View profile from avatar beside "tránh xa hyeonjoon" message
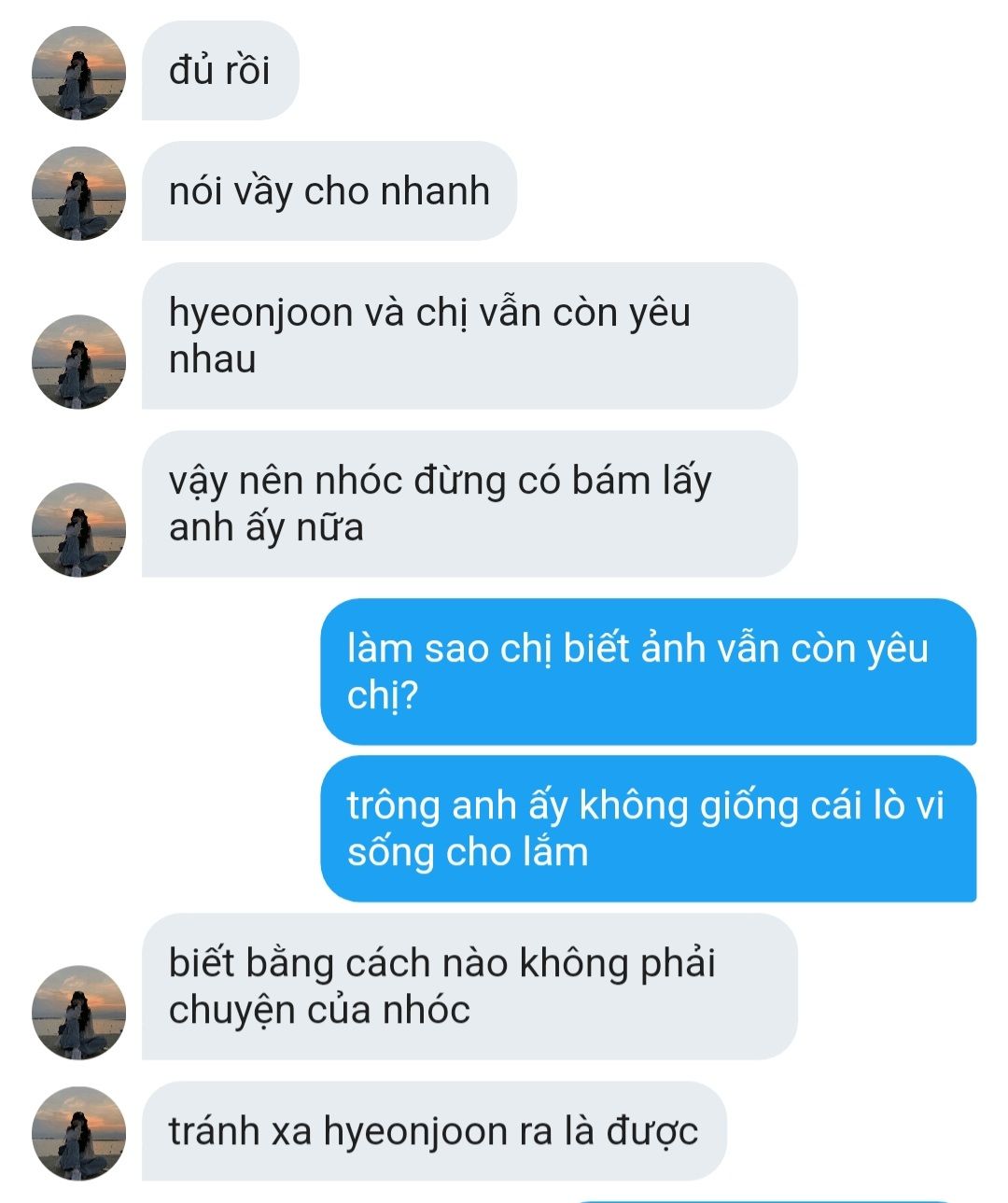This screenshot has width=1008, height=1203. click(x=78, y=1133)
